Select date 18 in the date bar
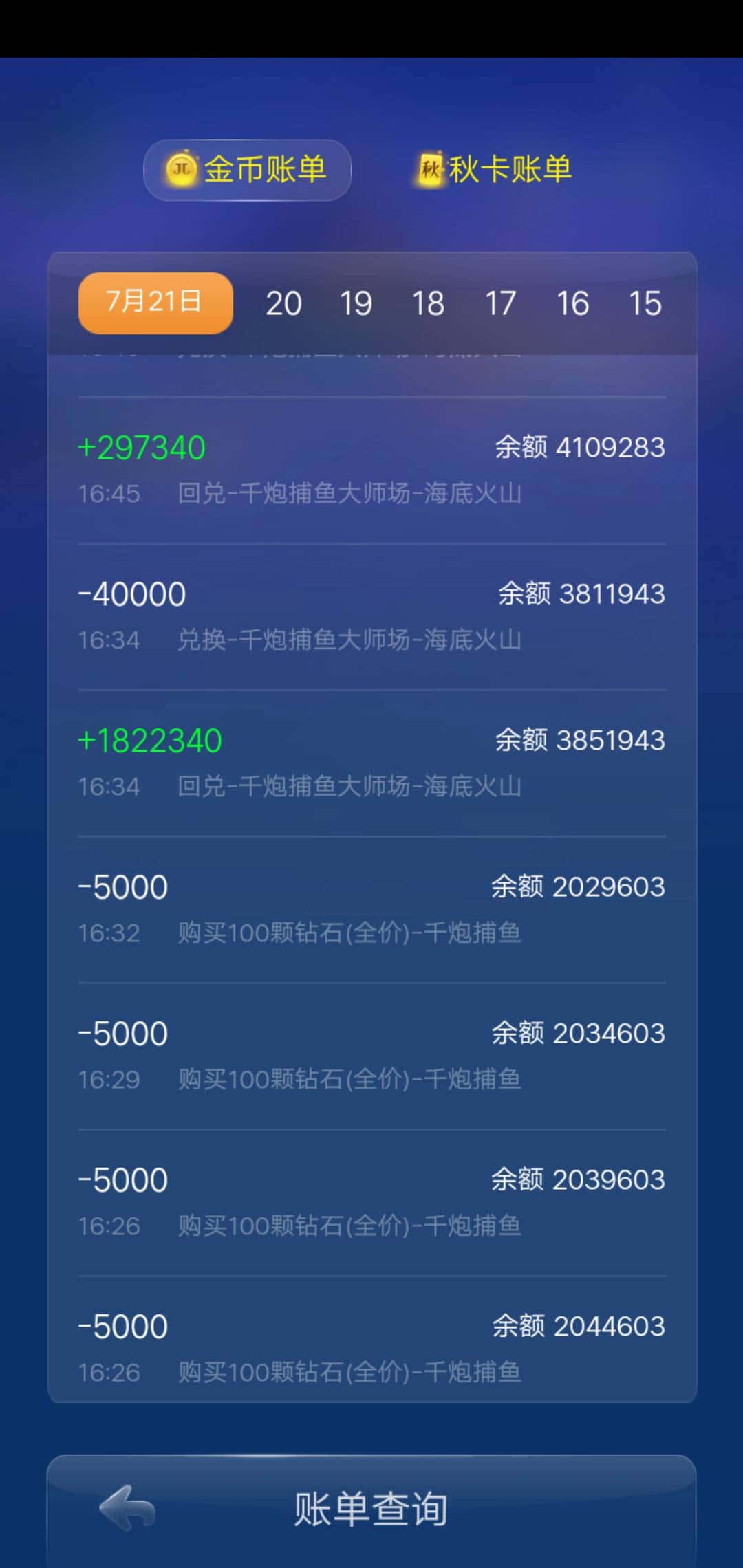The width and height of the screenshot is (743, 1568). 429,303
